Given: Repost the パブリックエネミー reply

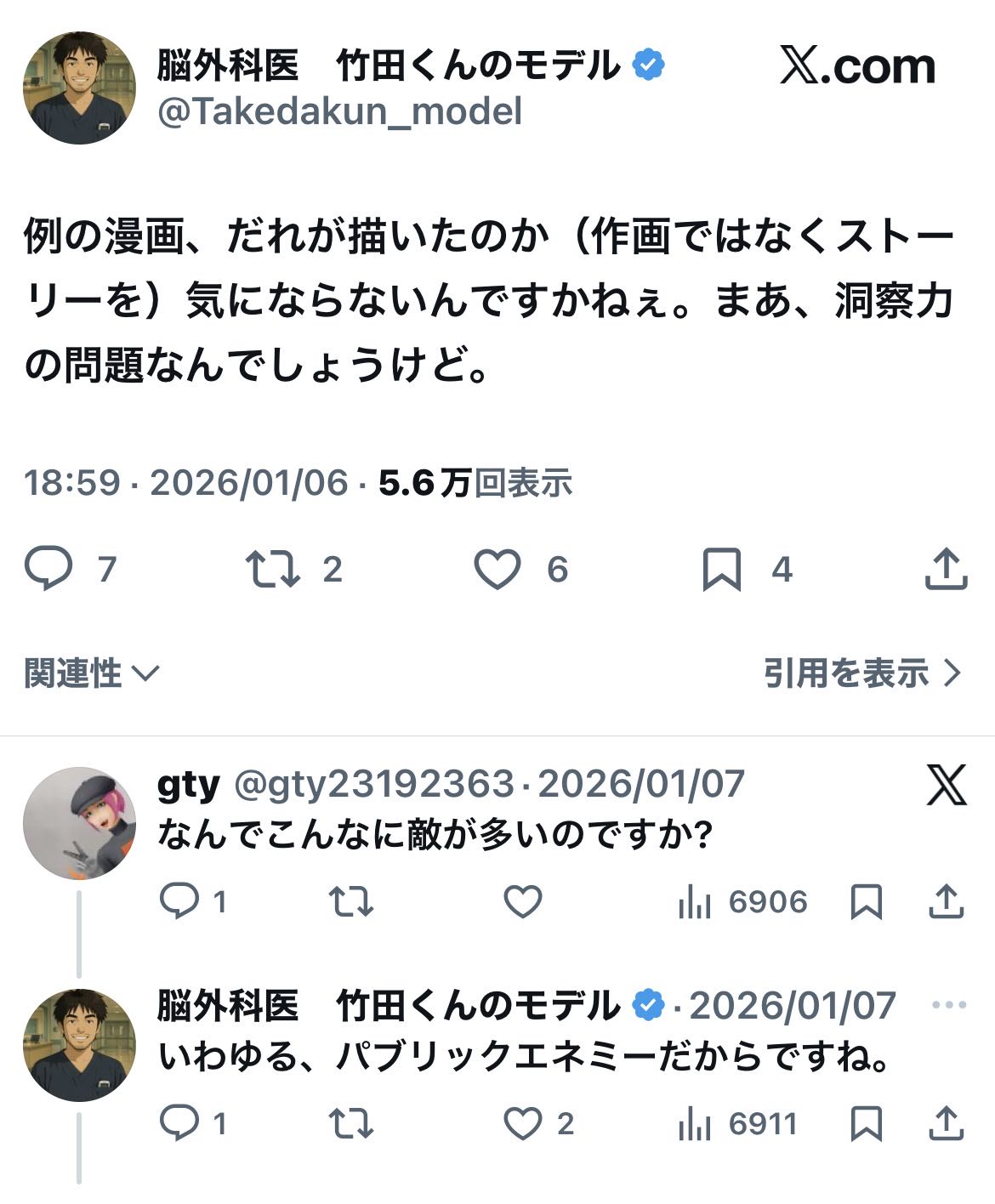Looking at the screenshot, I should [x=351, y=1124].
